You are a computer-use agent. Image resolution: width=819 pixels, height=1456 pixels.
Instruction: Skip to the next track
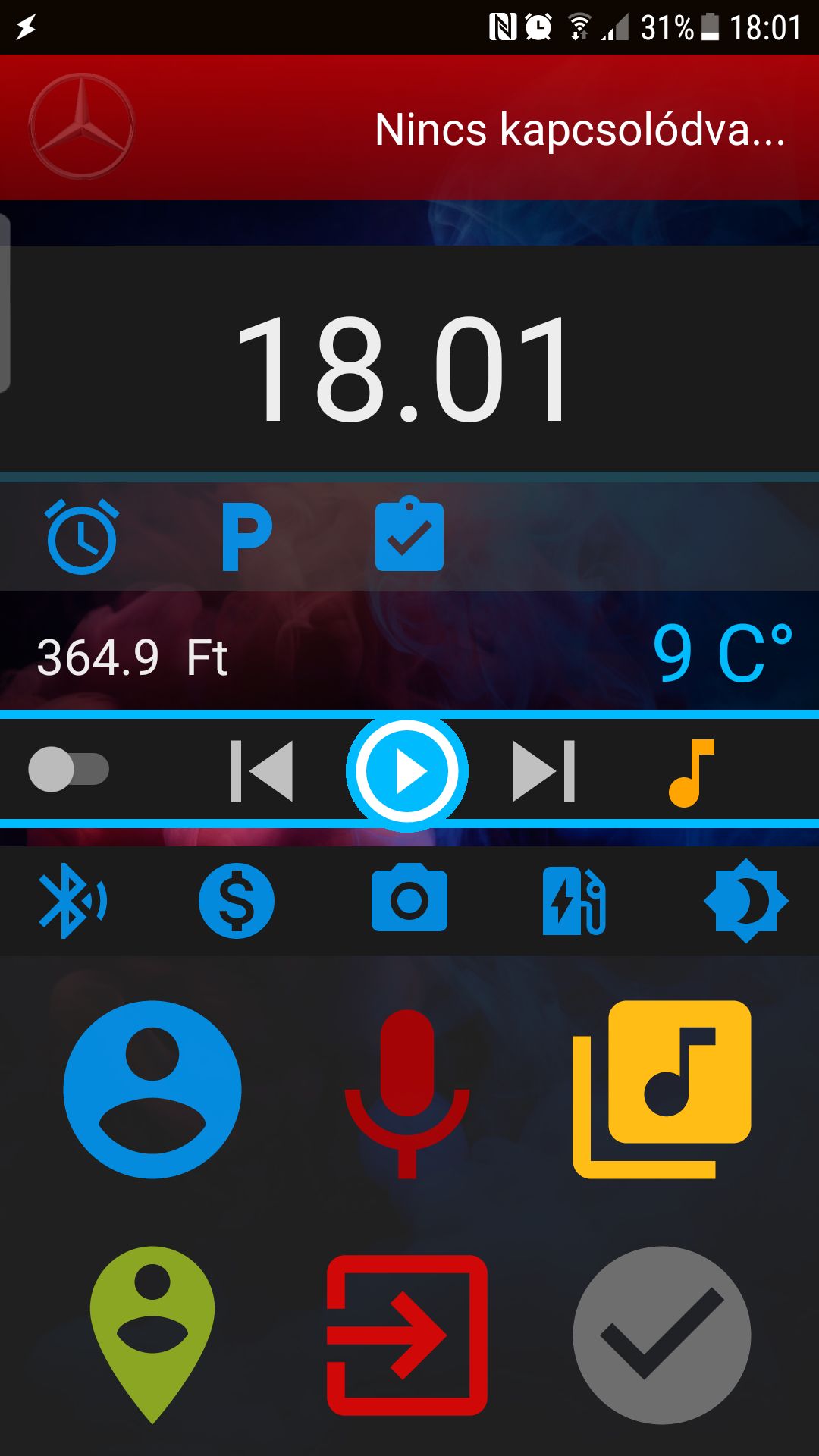click(x=544, y=771)
